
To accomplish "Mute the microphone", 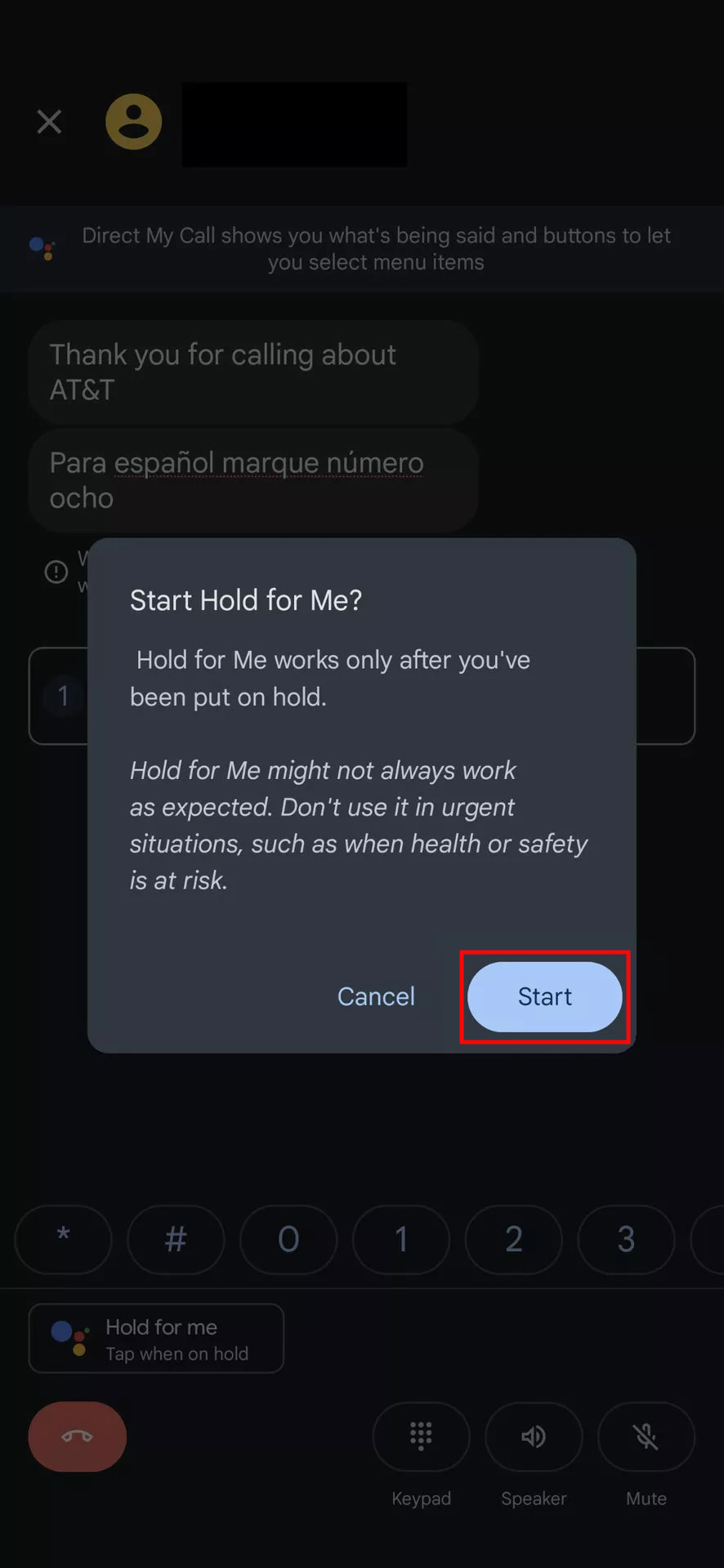I will click(646, 1437).
